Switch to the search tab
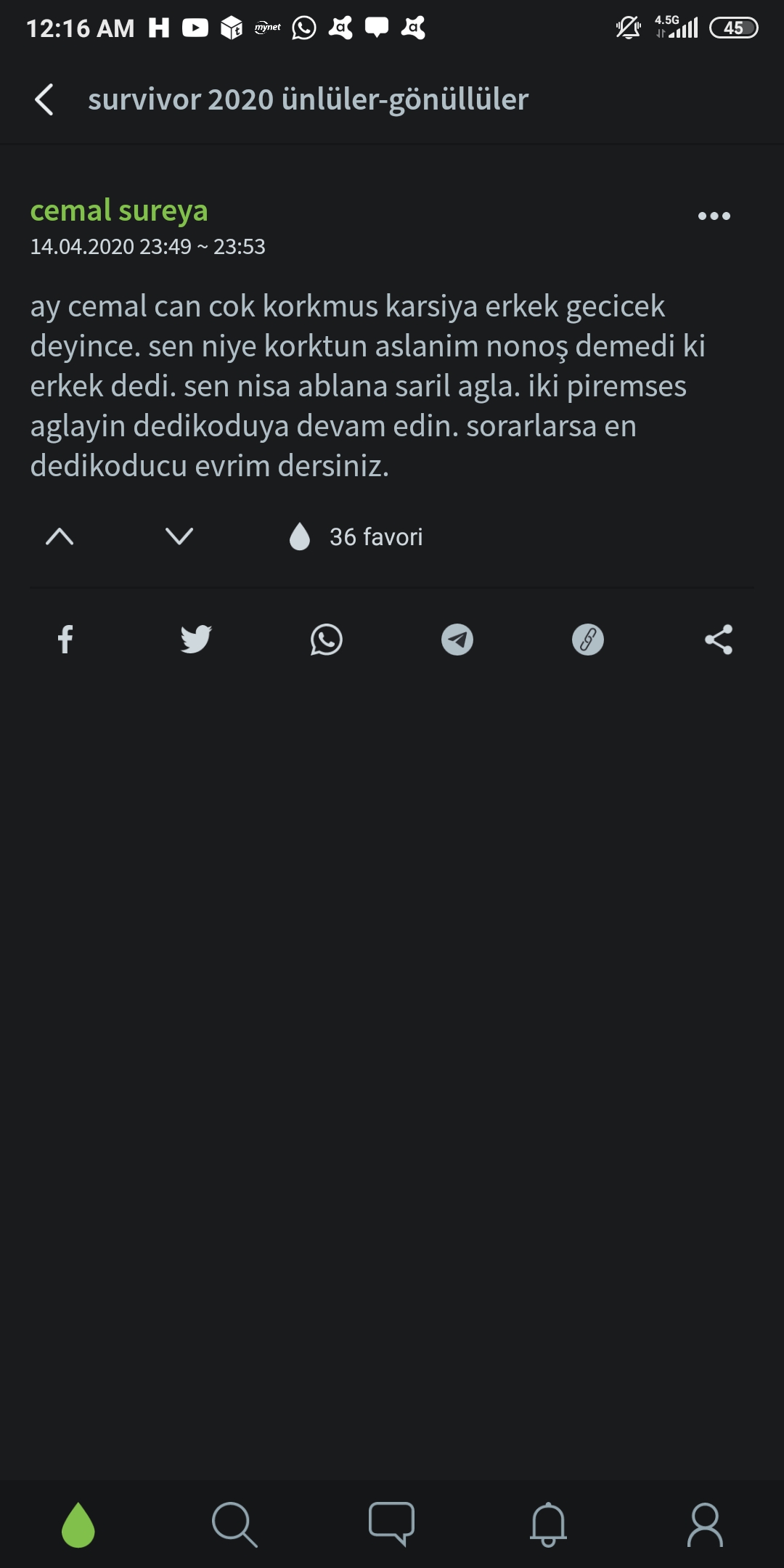The image size is (784, 1568). coord(234,1524)
